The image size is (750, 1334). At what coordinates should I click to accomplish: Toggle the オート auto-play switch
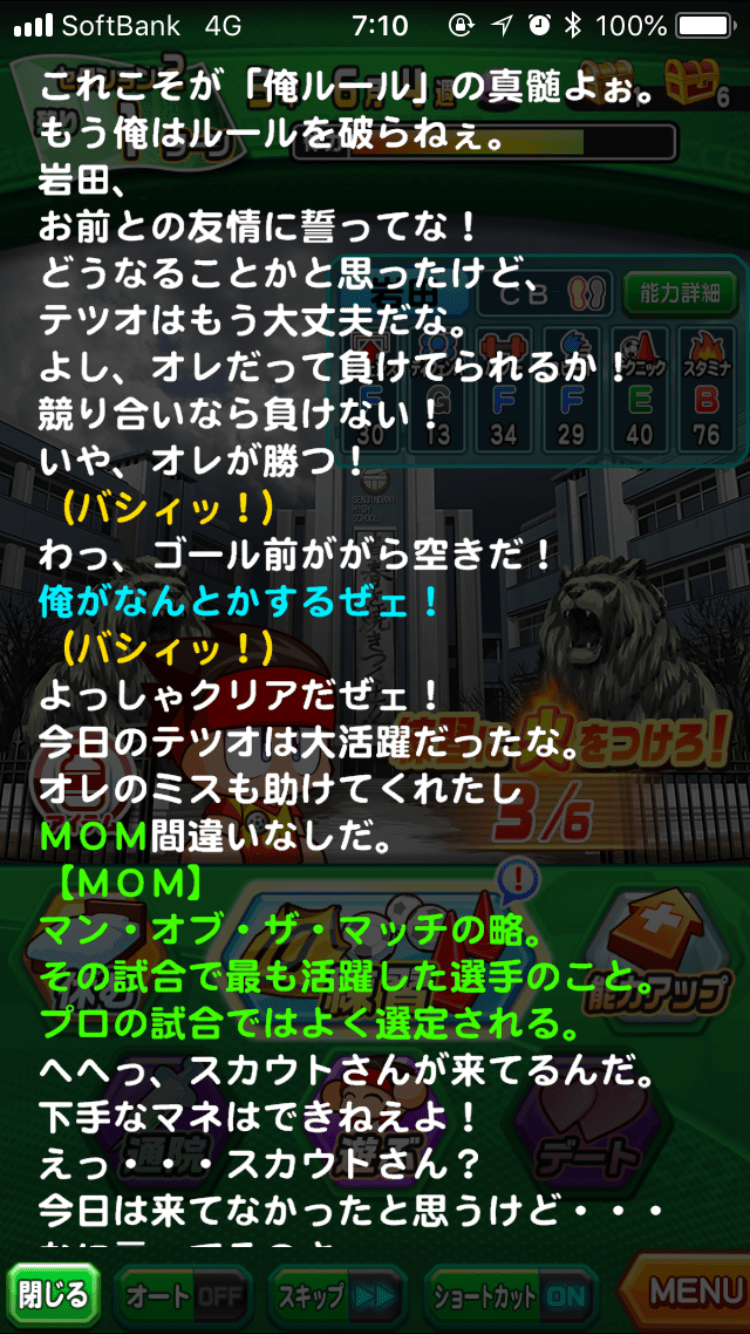(186, 1297)
